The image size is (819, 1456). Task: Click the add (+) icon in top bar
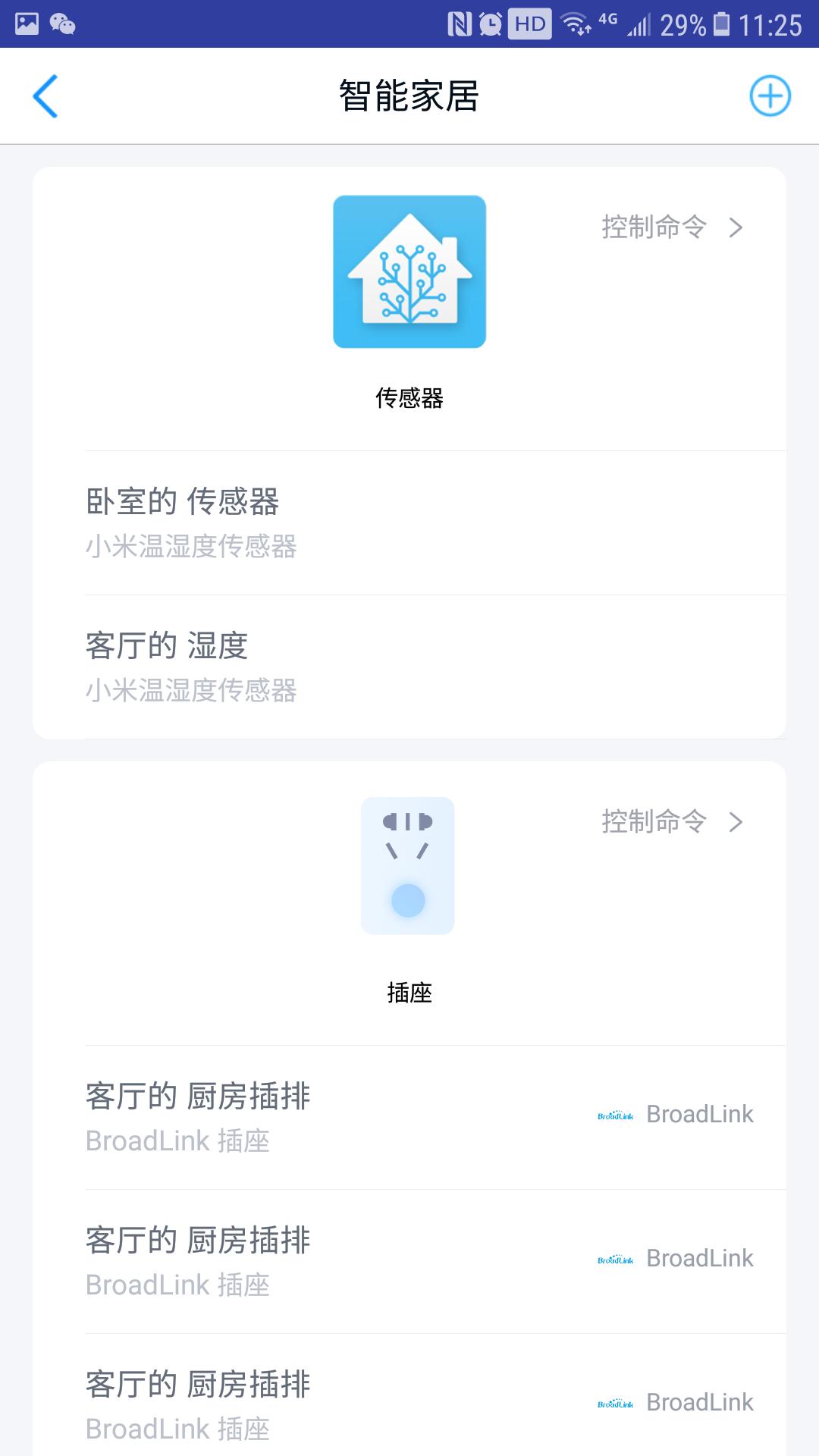point(768,97)
